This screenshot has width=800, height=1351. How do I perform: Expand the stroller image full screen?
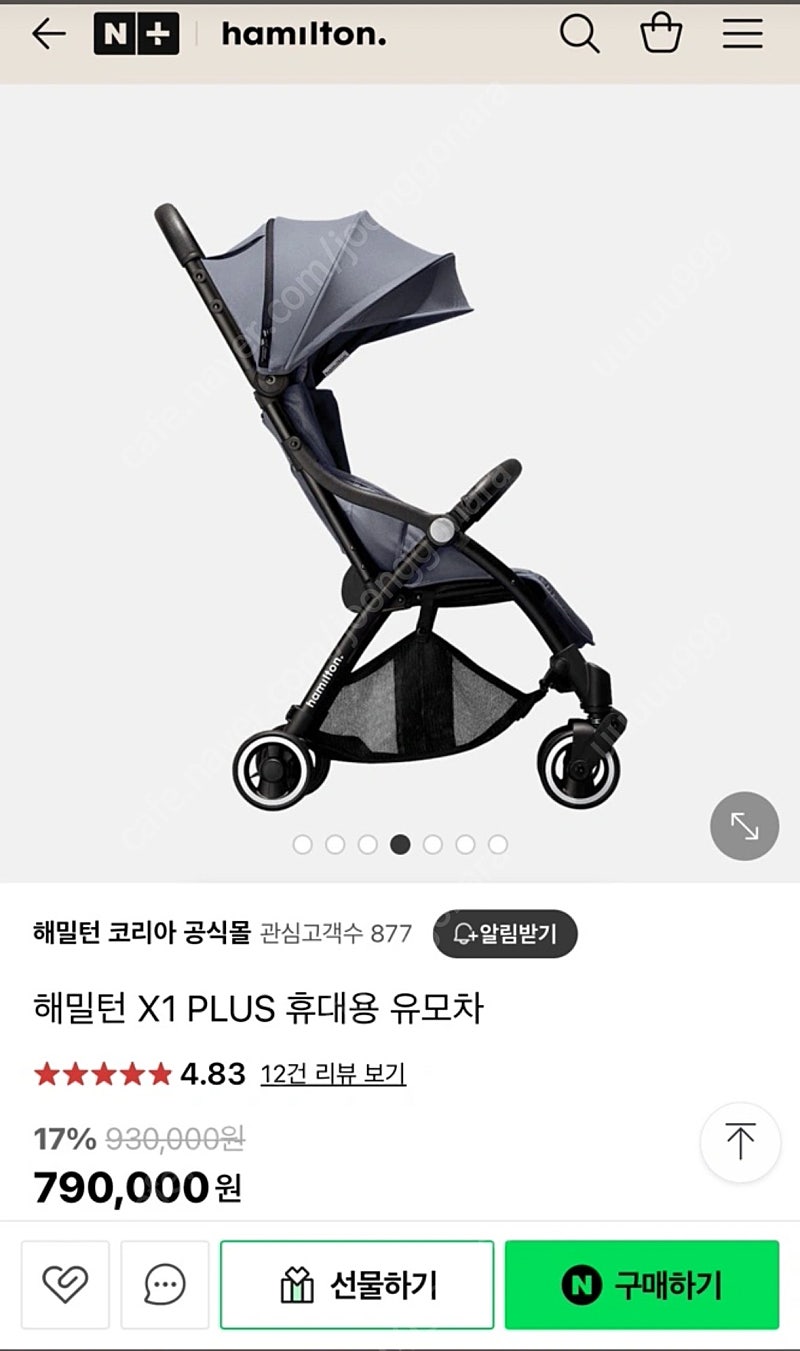pyautogui.click(x=744, y=826)
